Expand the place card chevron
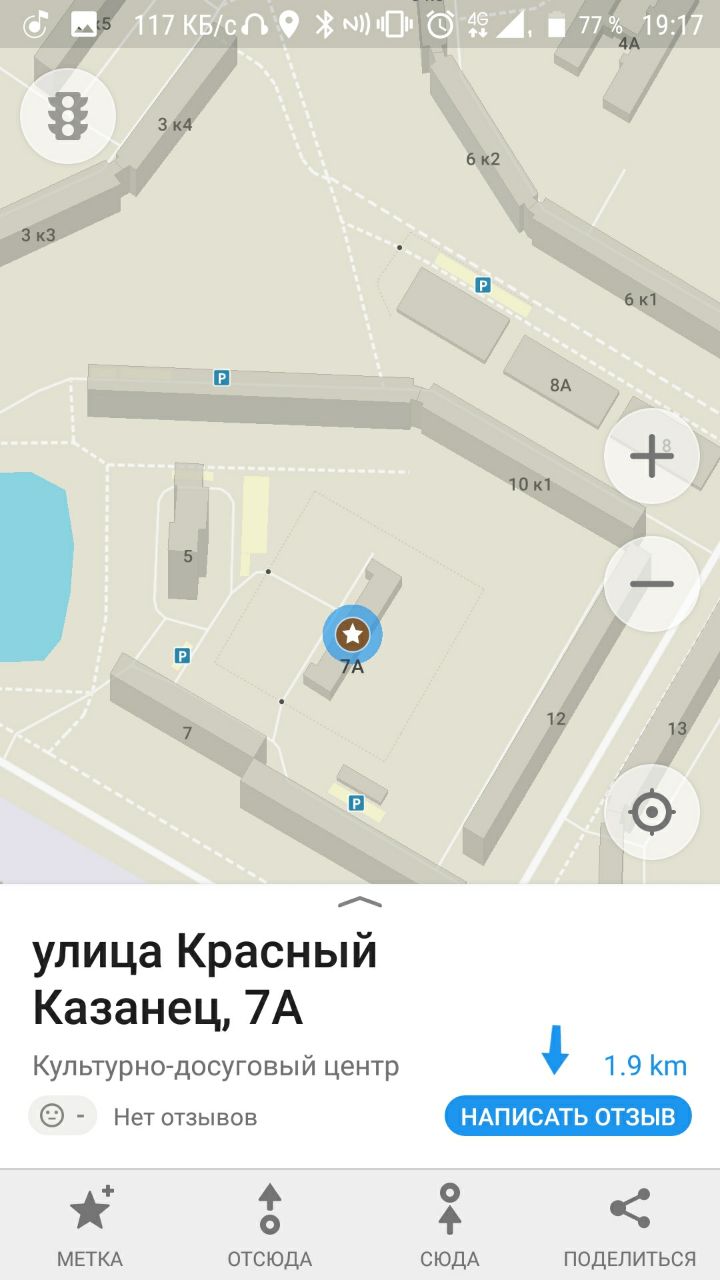The image size is (720, 1280). tap(360, 901)
